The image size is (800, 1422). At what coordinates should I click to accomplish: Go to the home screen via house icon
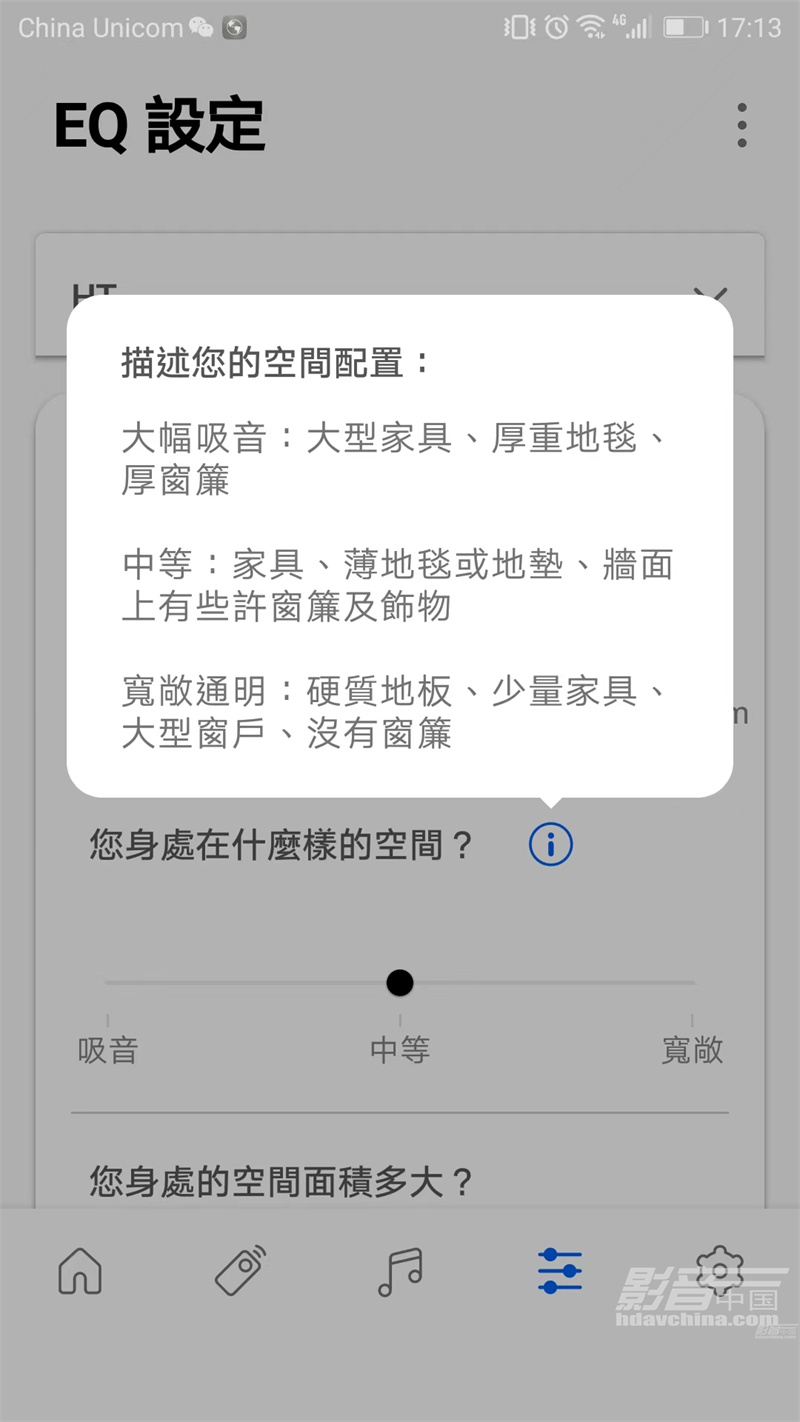point(80,1271)
